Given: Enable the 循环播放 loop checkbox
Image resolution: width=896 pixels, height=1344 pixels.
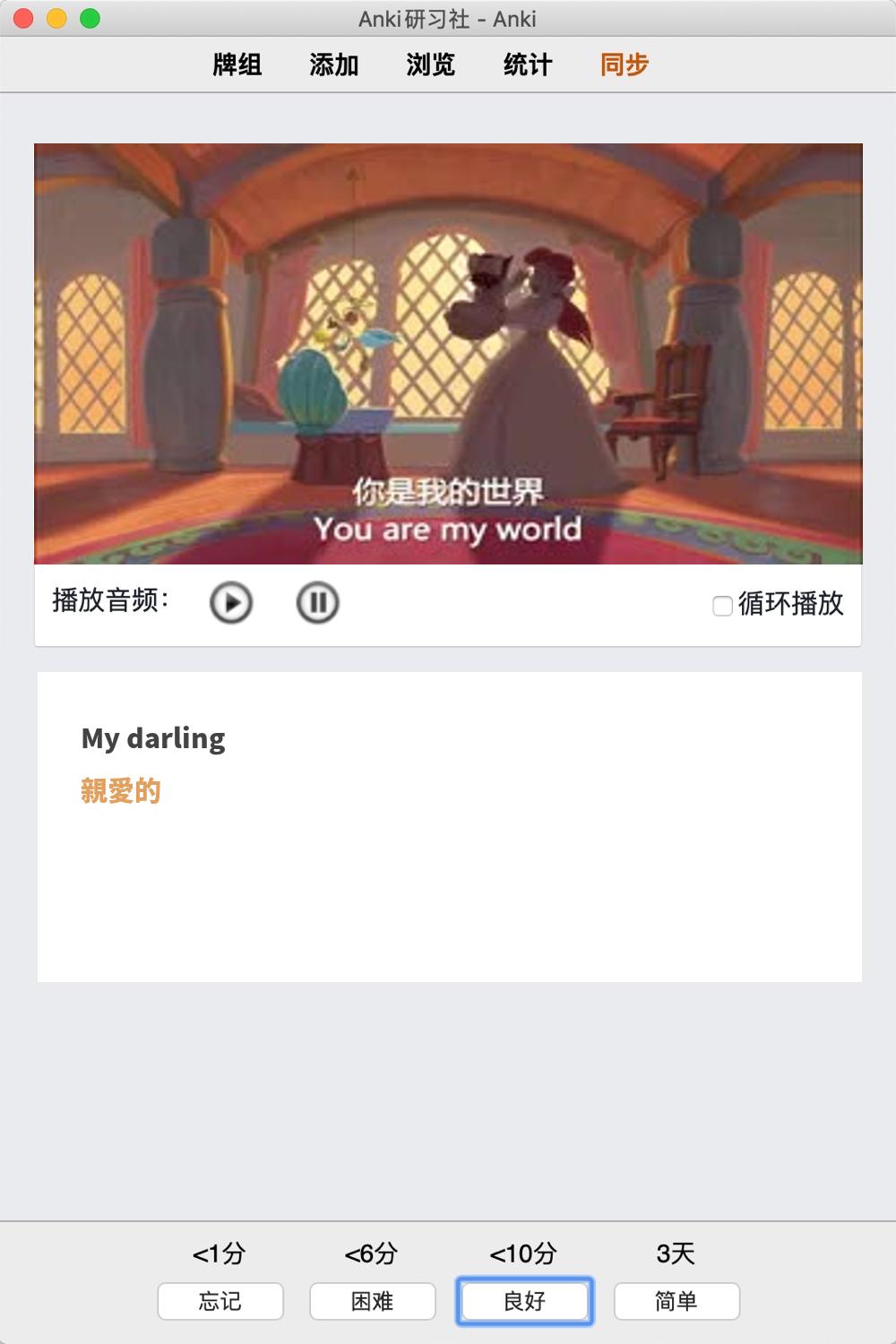Looking at the screenshot, I should [722, 606].
